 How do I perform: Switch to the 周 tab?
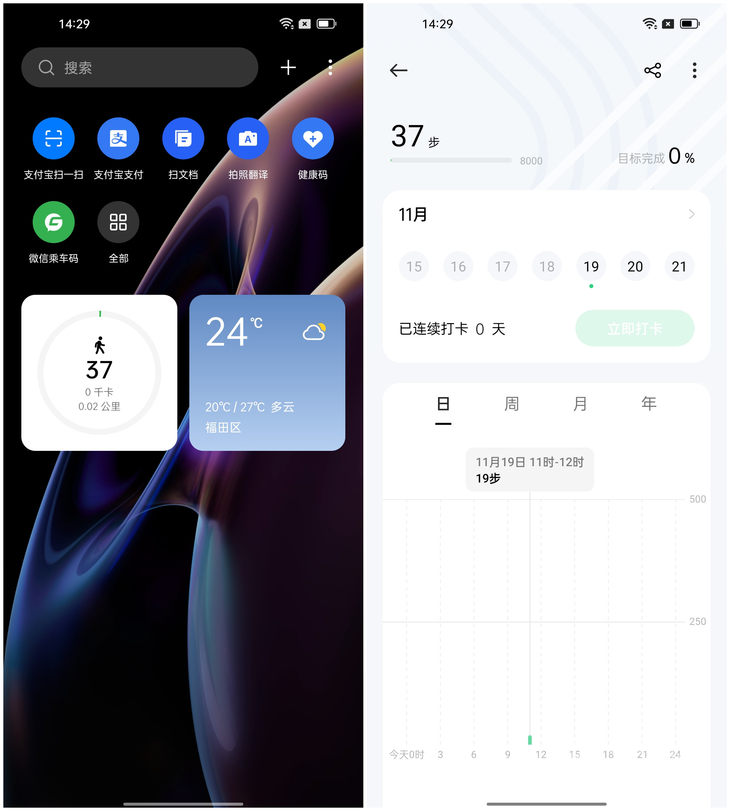[511, 404]
